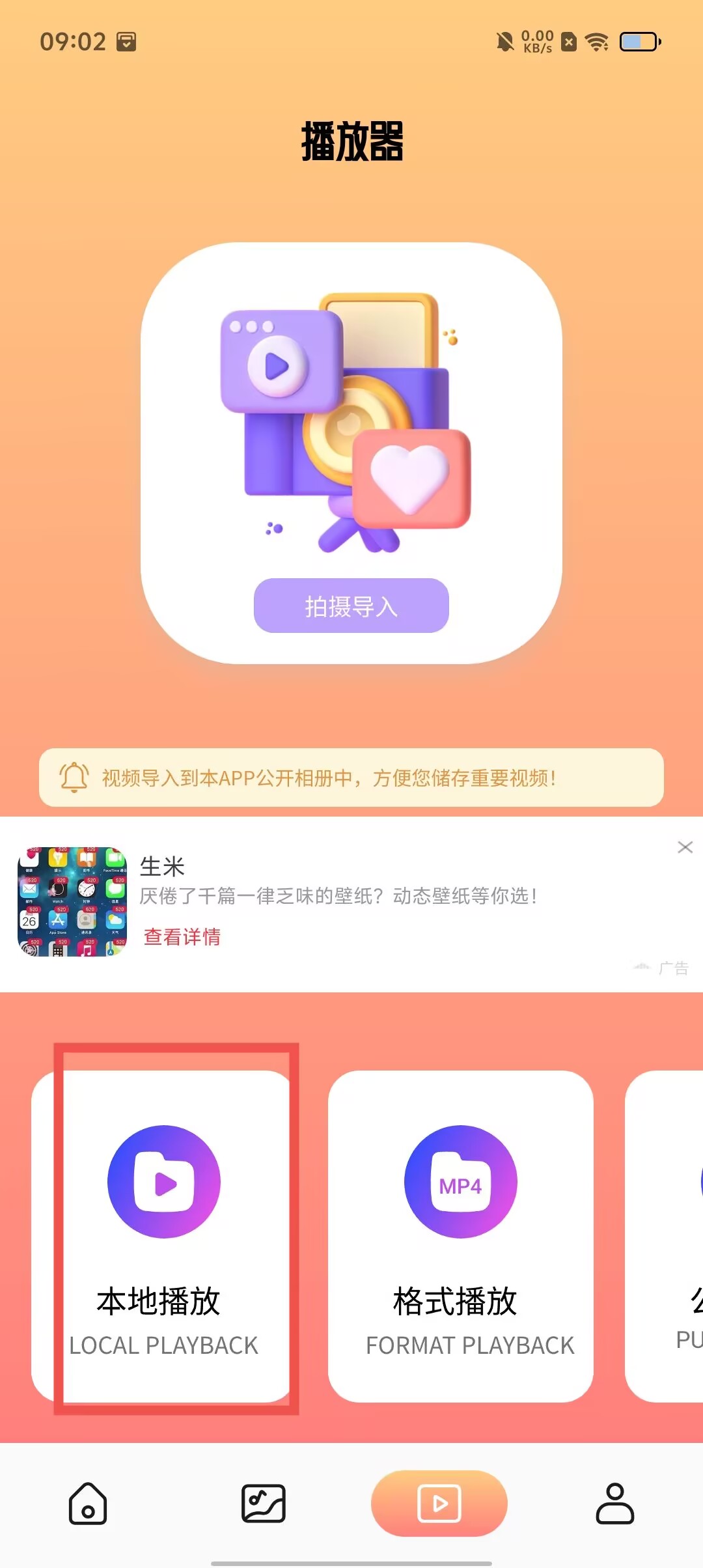Open the 生米 wallpaper ad thumbnail
This screenshot has width=703, height=1568.
pos(72,902)
